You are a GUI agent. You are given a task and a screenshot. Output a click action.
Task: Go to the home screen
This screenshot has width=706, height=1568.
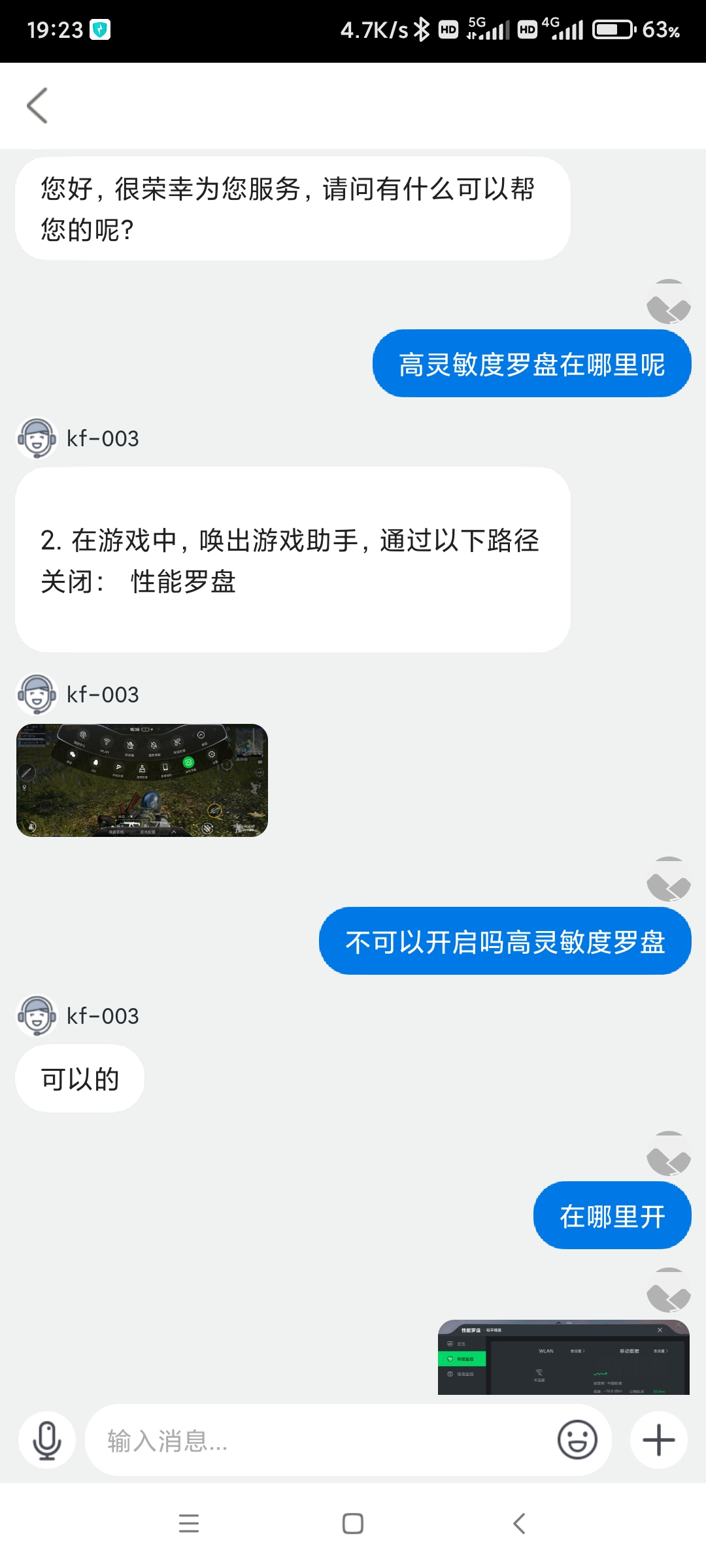click(353, 1524)
